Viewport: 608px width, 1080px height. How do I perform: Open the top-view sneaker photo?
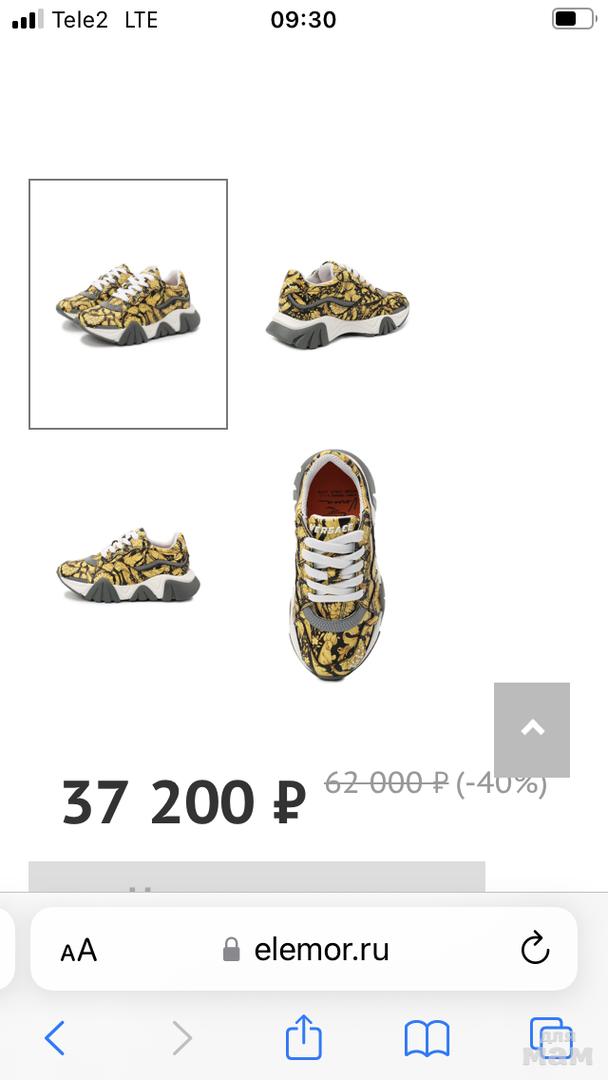(x=338, y=566)
